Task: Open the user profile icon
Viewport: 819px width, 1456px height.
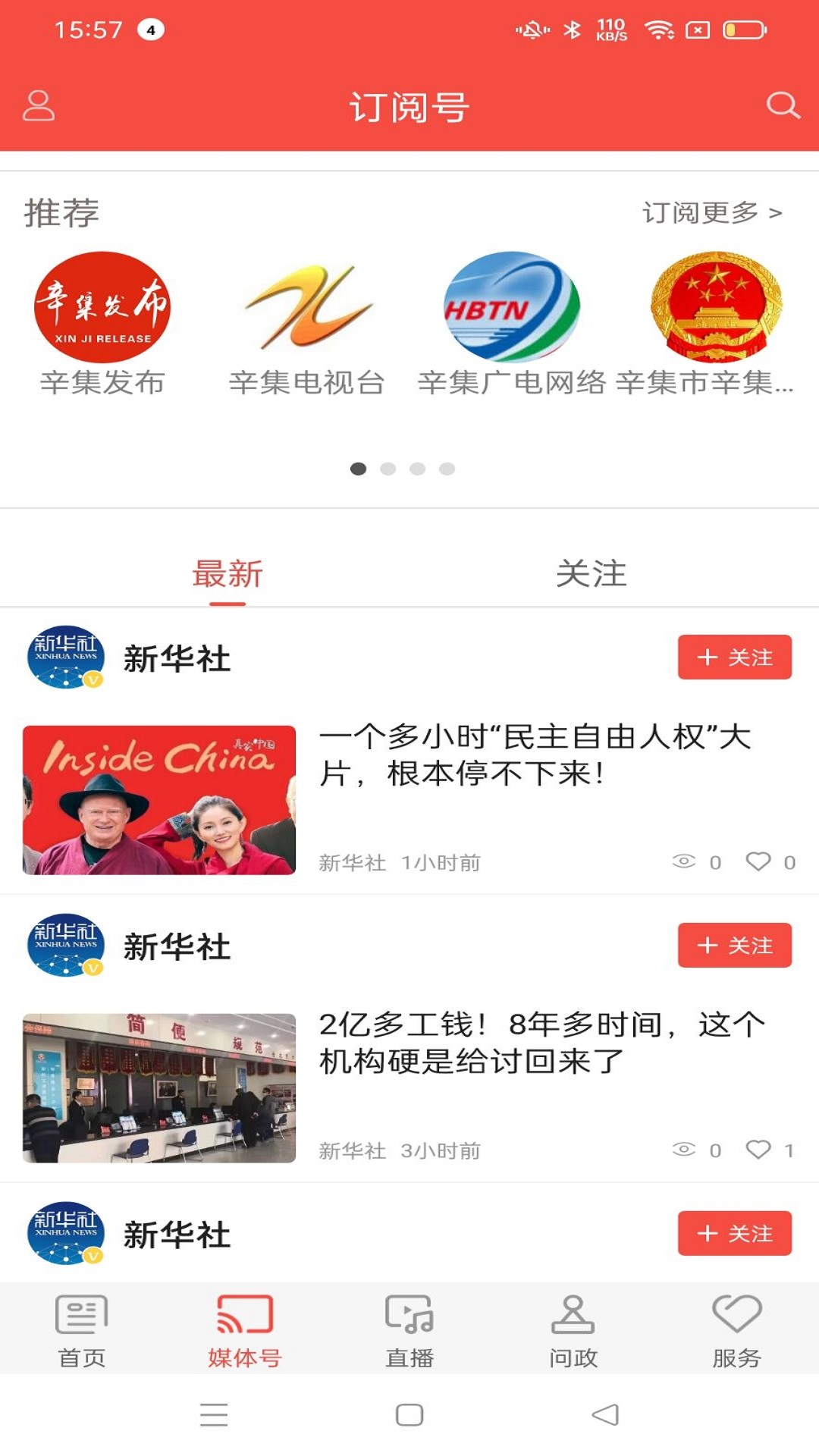Action: [x=38, y=106]
